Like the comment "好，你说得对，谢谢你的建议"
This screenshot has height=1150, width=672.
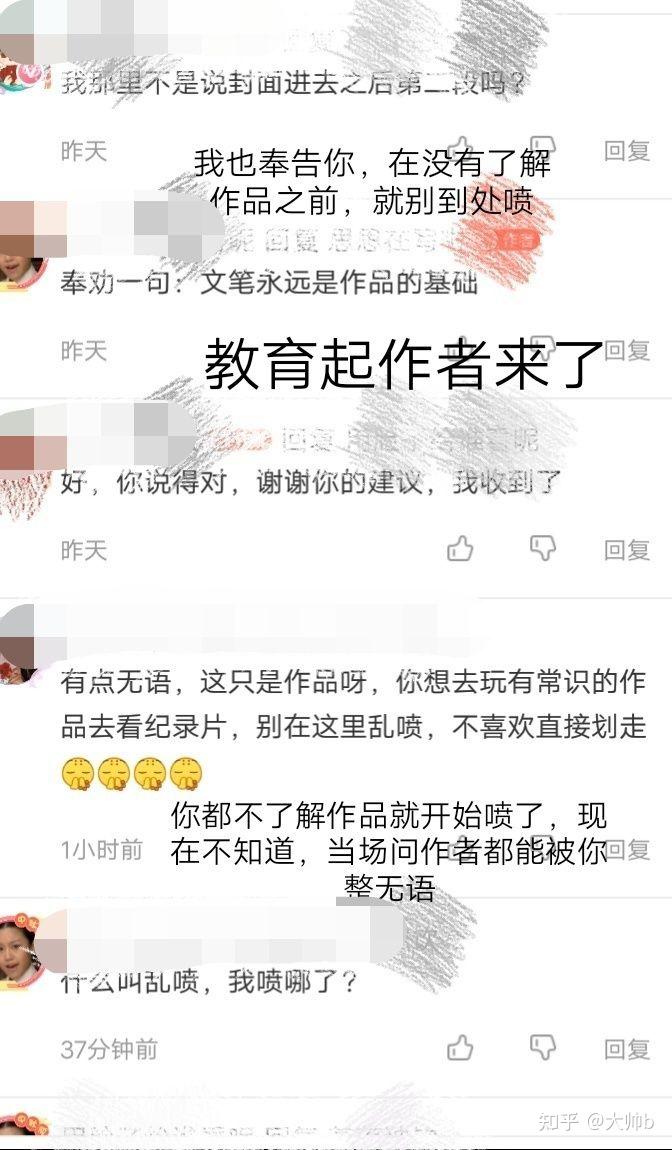click(x=460, y=549)
